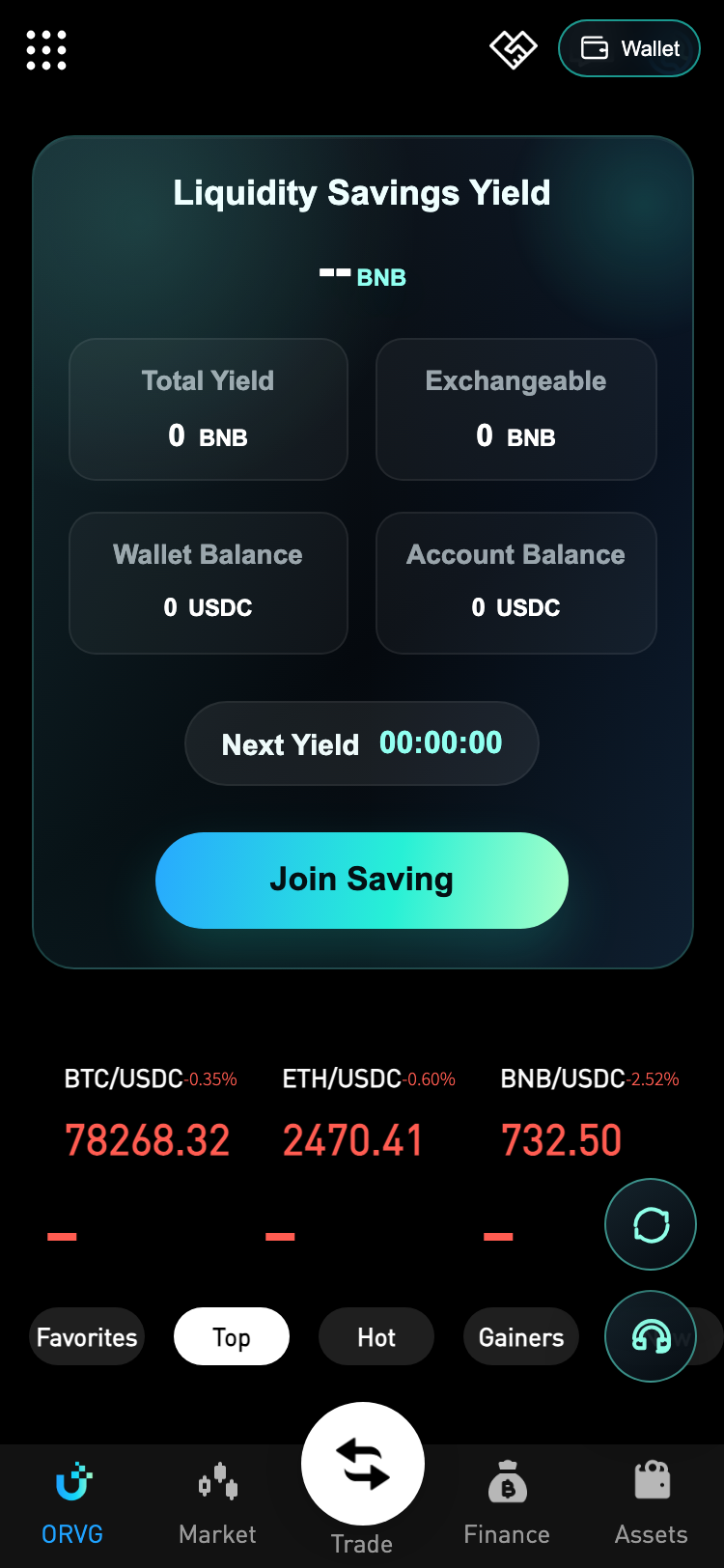Tap the handshake icon in the header
Viewport: 724px width, 1568px height.
tap(513, 49)
